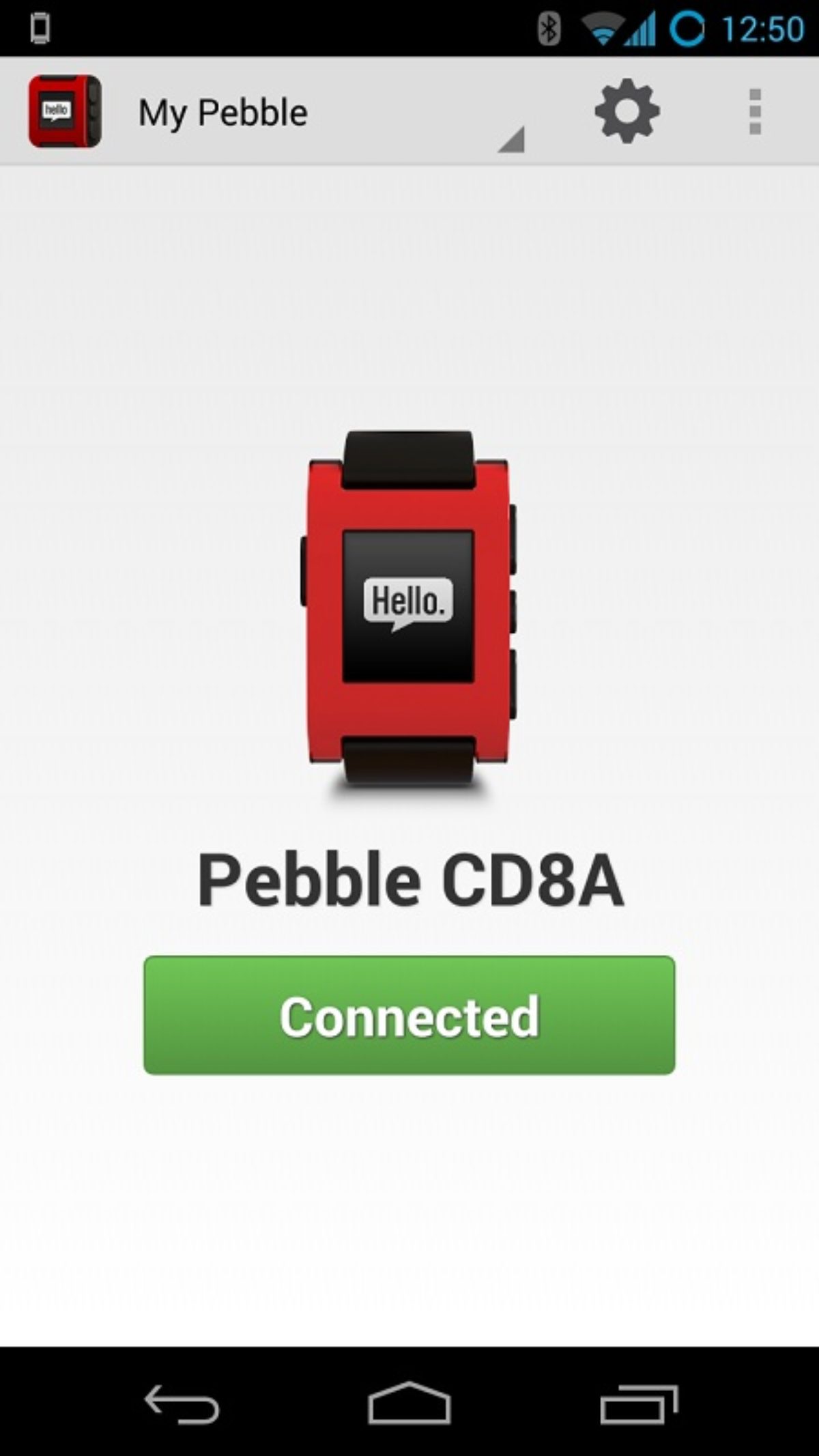Open the settings gear
The height and width of the screenshot is (1456, 819).
click(627, 111)
